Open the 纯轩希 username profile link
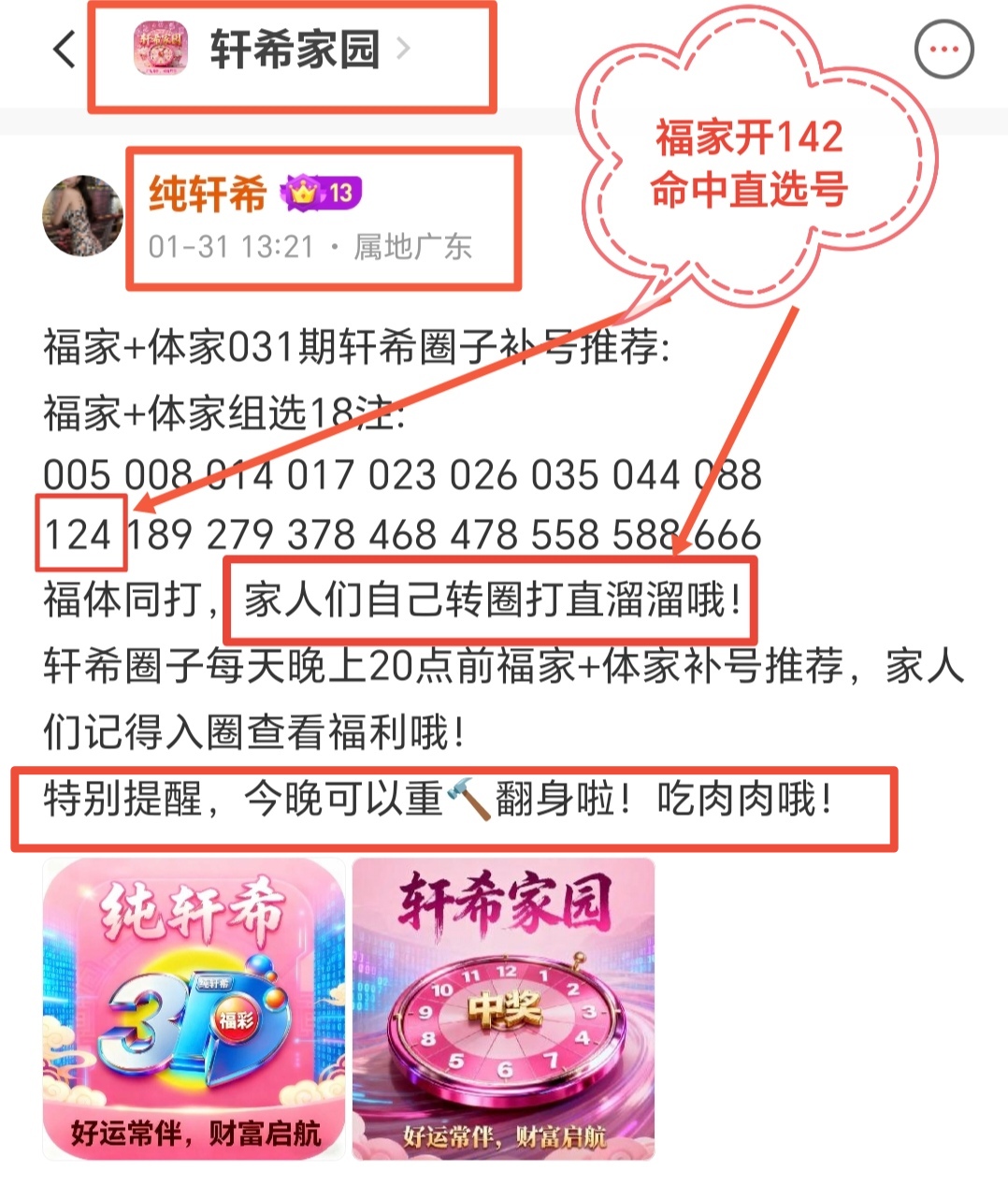The height and width of the screenshot is (1185, 1008). [x=208, y=194]
